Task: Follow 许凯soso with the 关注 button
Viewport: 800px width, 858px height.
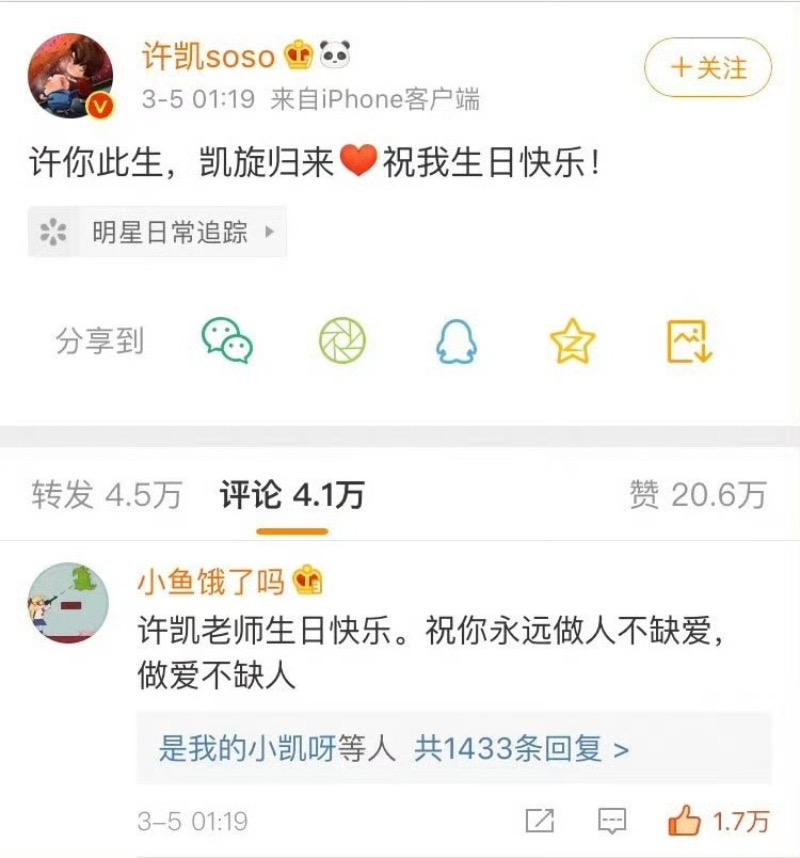Action: pyautogui.click(x=707, y=68)
